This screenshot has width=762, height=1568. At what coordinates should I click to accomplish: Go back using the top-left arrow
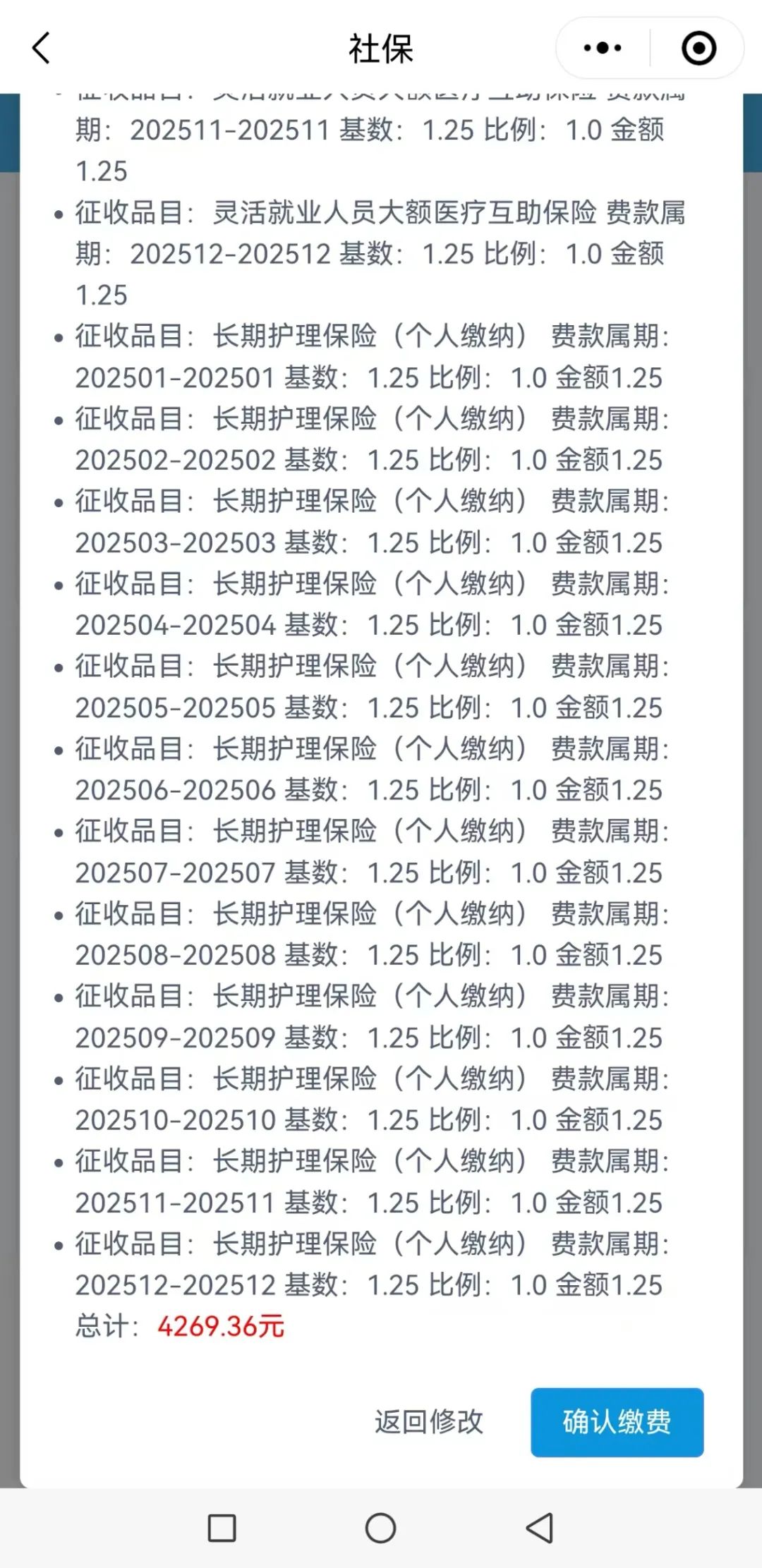tap(42, 49)
